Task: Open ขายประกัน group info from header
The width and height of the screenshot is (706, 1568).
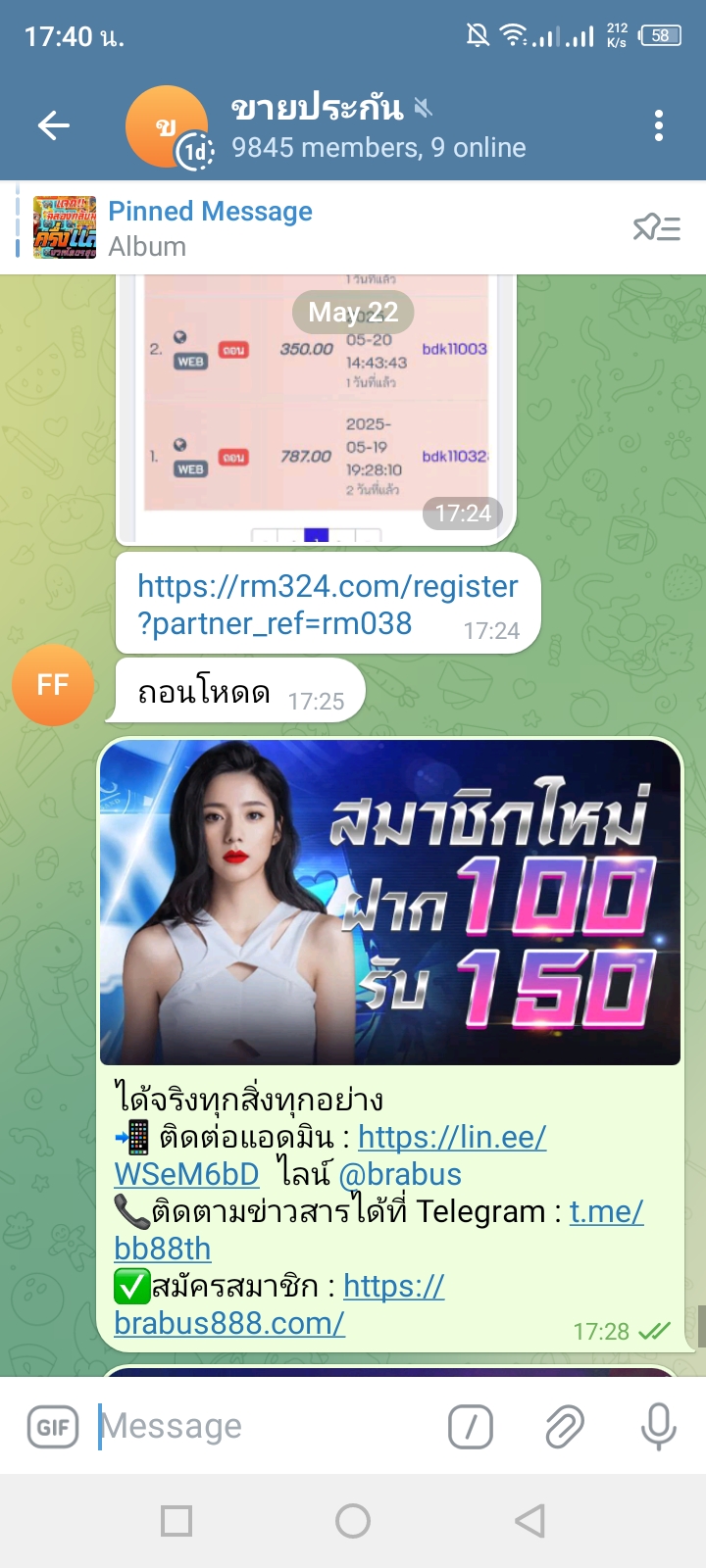Action: (x=378, y=126)
